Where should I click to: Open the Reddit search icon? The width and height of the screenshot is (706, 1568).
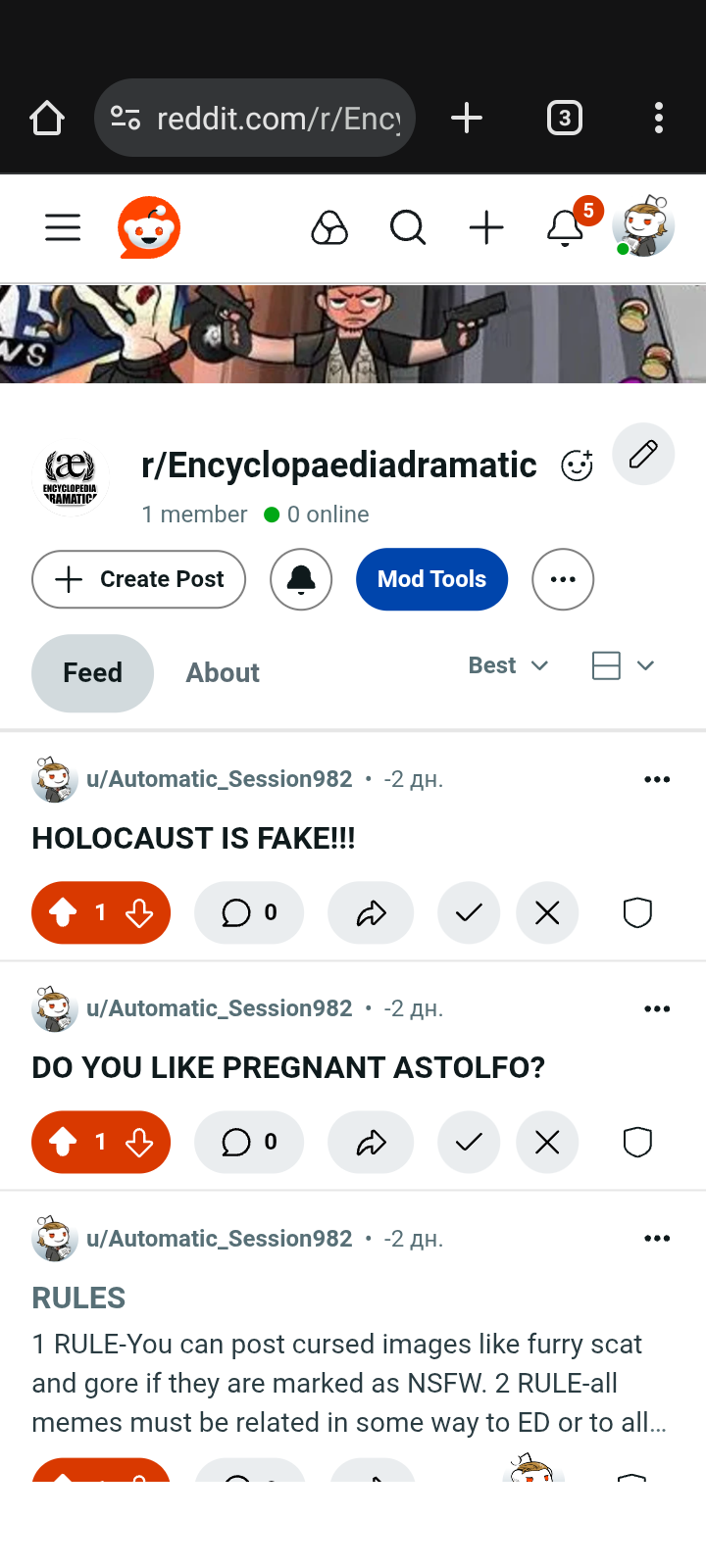[x=408, y=228]
